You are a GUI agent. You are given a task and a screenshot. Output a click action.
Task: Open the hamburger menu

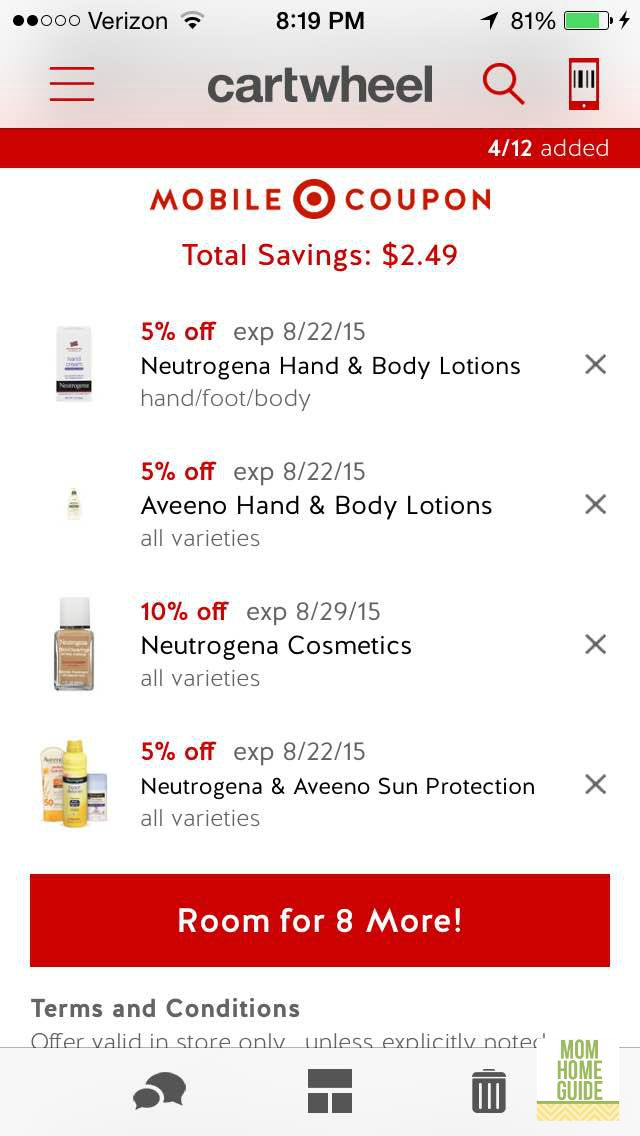[x=72, y=83]
